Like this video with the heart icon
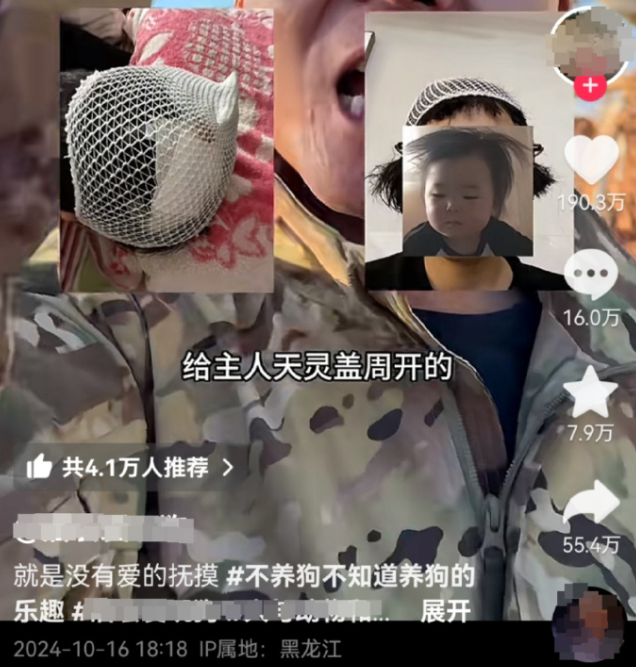 click(x=591, y=161)
